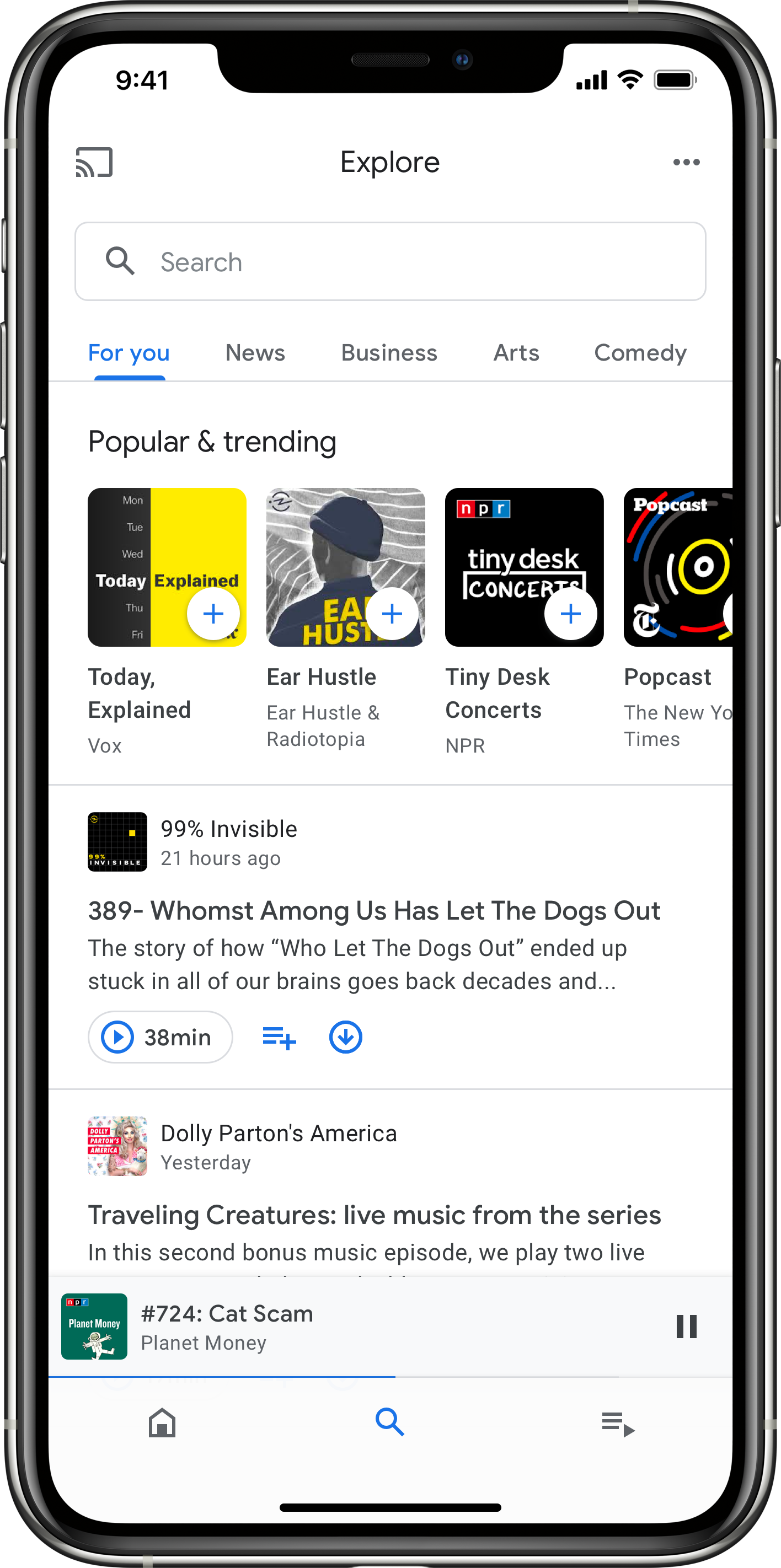Tap the Search field
781x1568 pixels.
point(389,262)
